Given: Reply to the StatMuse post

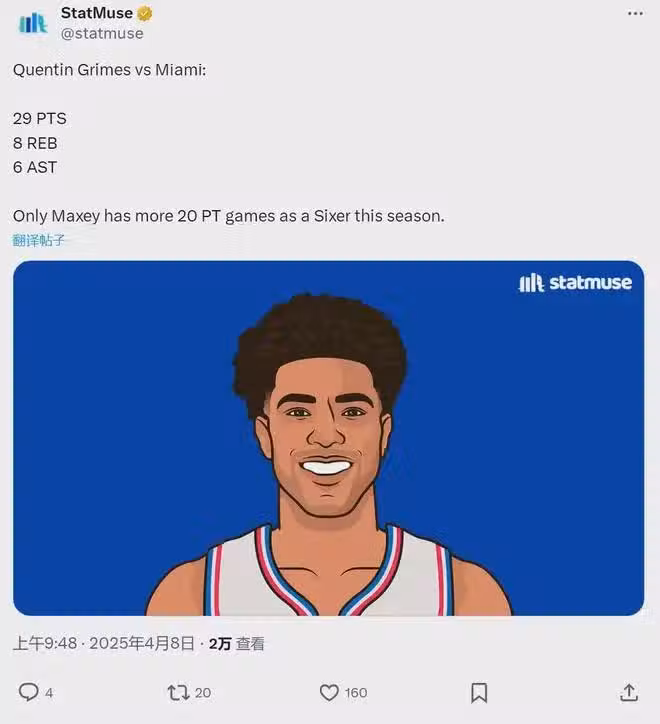Looking at the screenshot, I should (x=29, y=692).
